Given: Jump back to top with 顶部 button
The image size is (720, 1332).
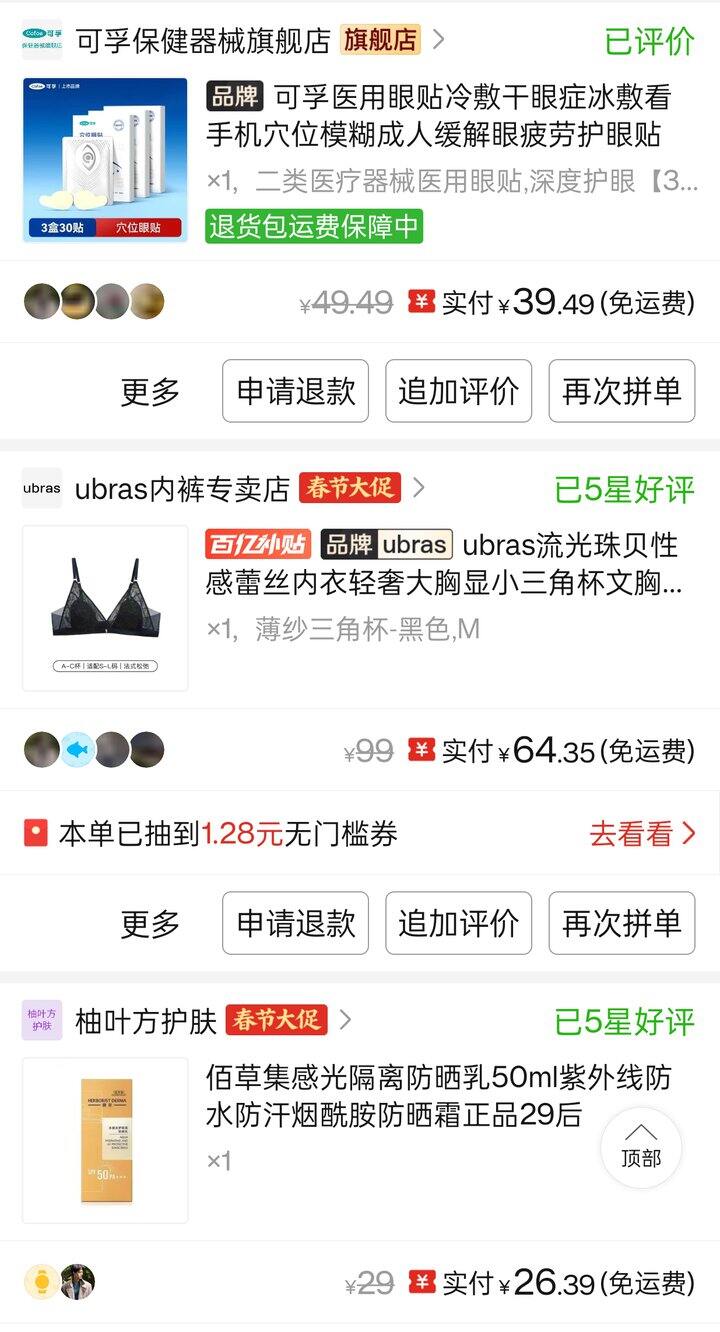Looking at the screenshot, I should pos(641,1147).
